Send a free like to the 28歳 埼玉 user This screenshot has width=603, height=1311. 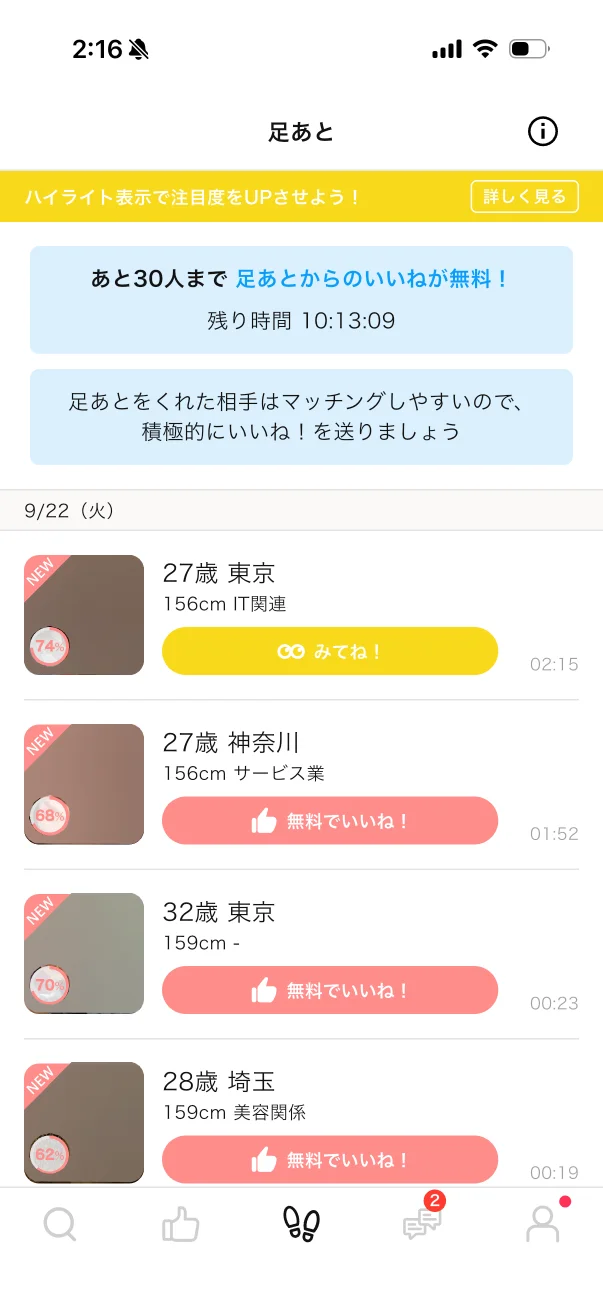pyautogui.click(x=330, y=1160)
